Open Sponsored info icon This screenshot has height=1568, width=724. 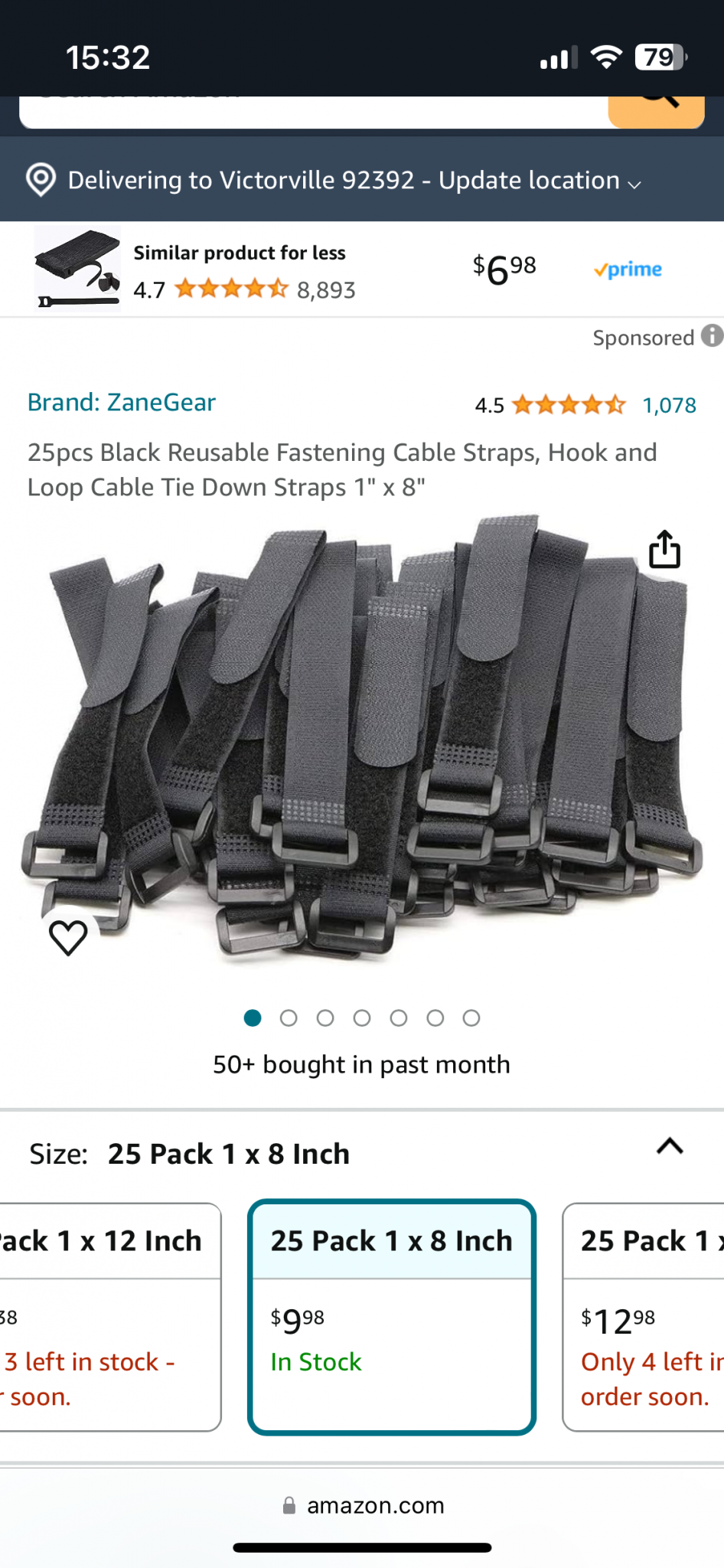click(x=713, y=336)
